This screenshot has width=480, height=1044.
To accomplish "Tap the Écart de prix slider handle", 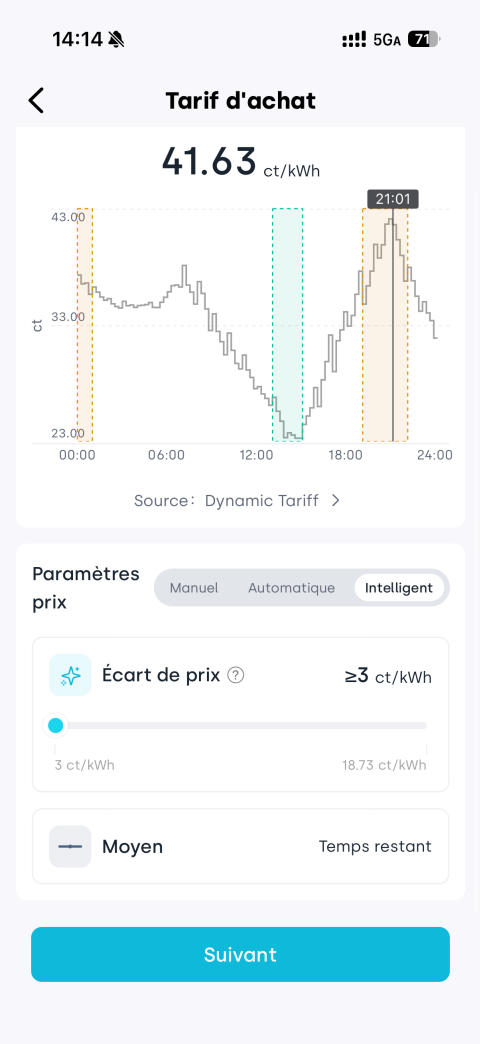I will coord(56,725).
